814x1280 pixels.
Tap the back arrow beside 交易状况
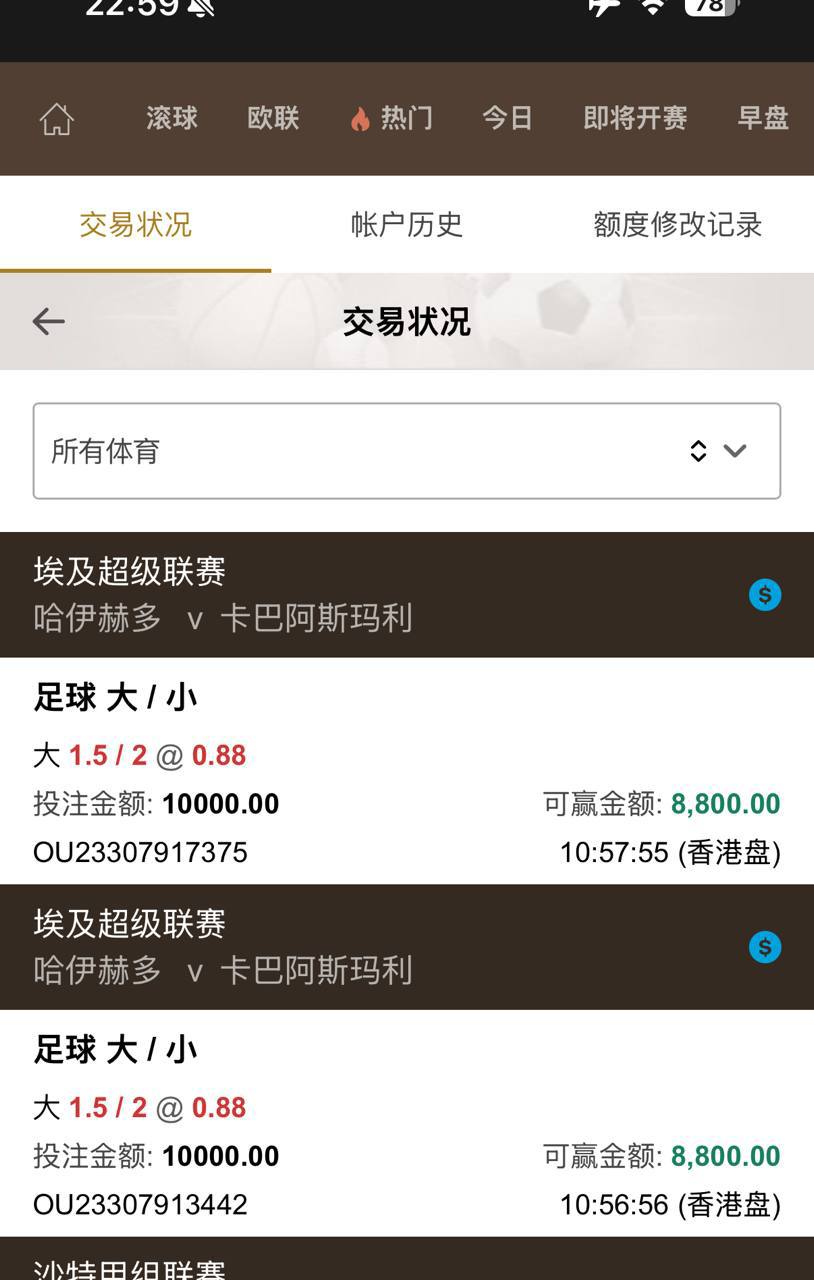point(48,321)
